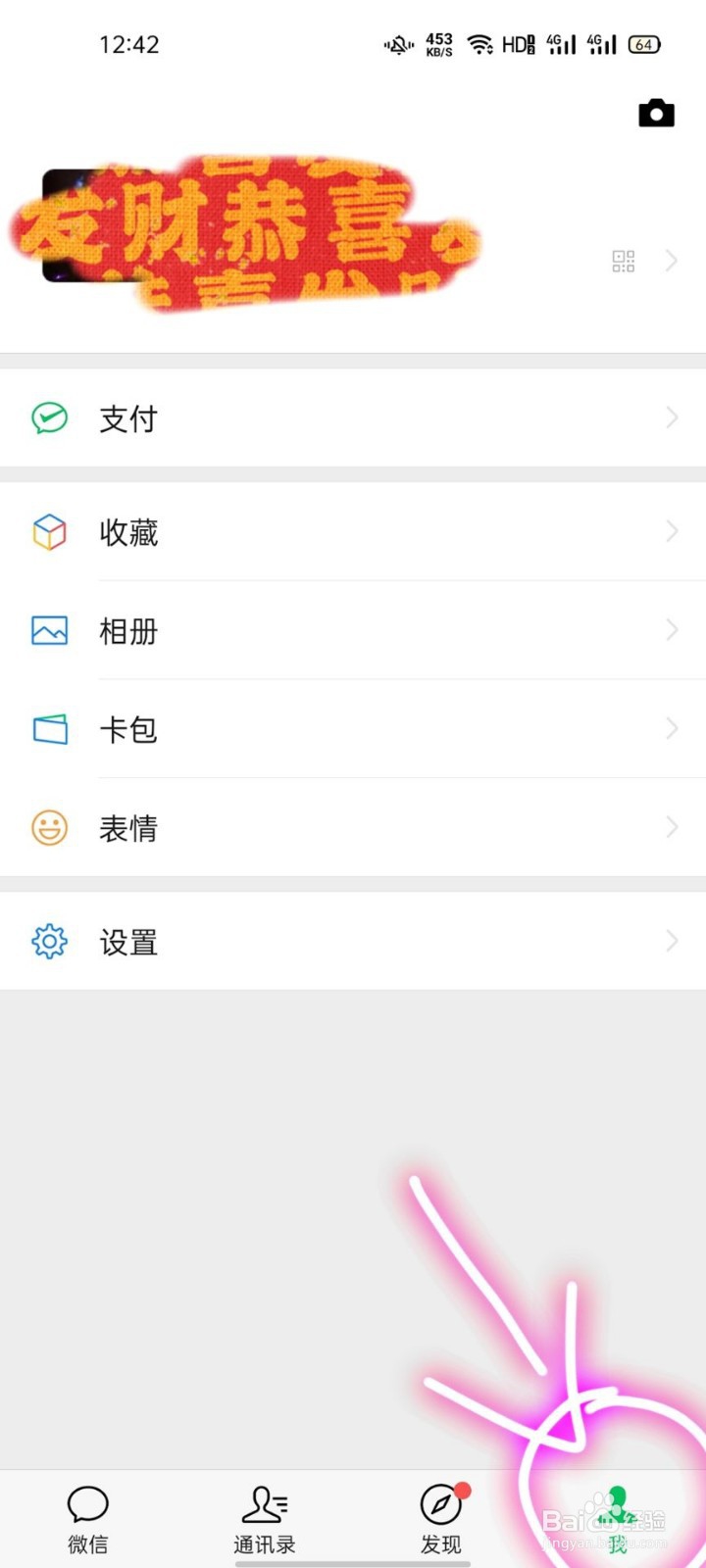Open 收藏 favorites
The image size is (706, 1568).
353,532
